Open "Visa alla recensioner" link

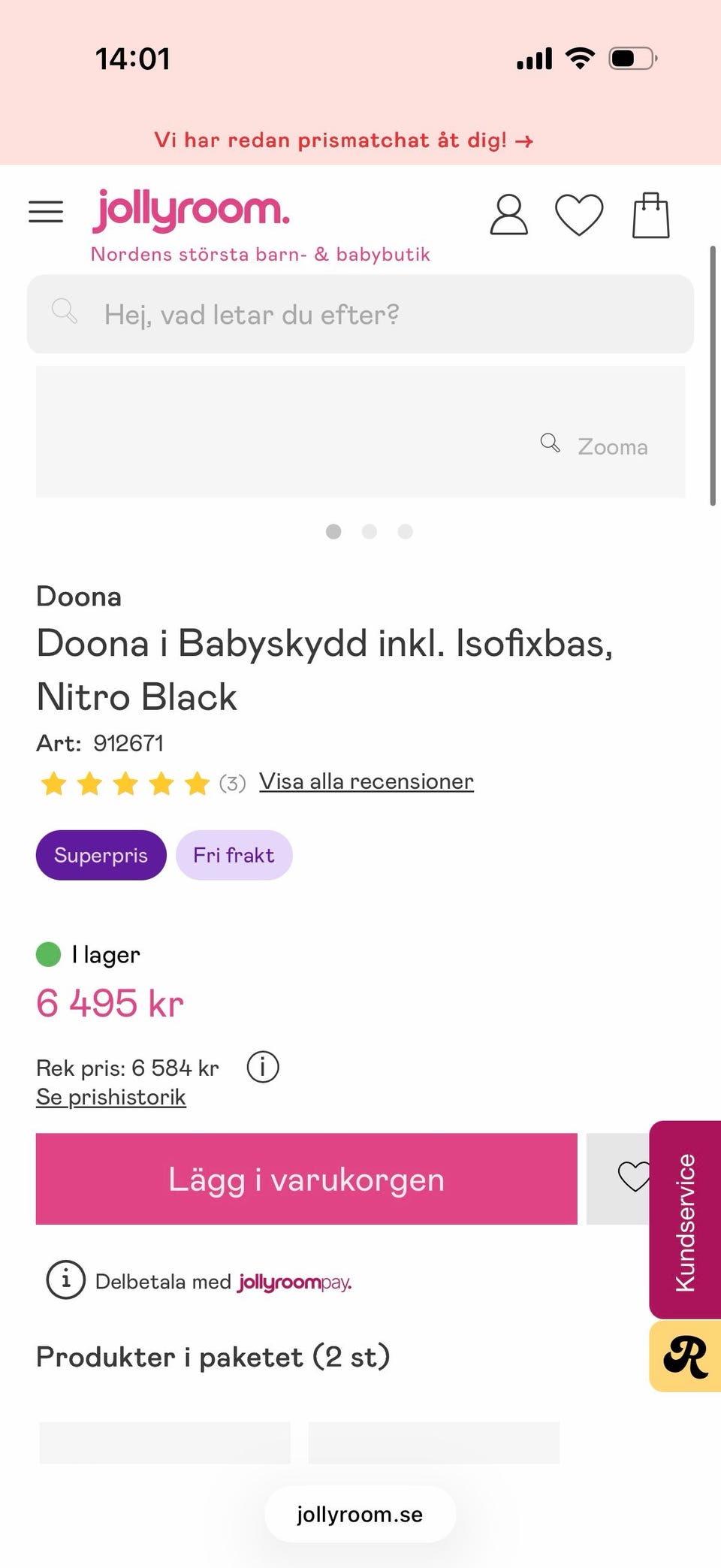[367, 781]
